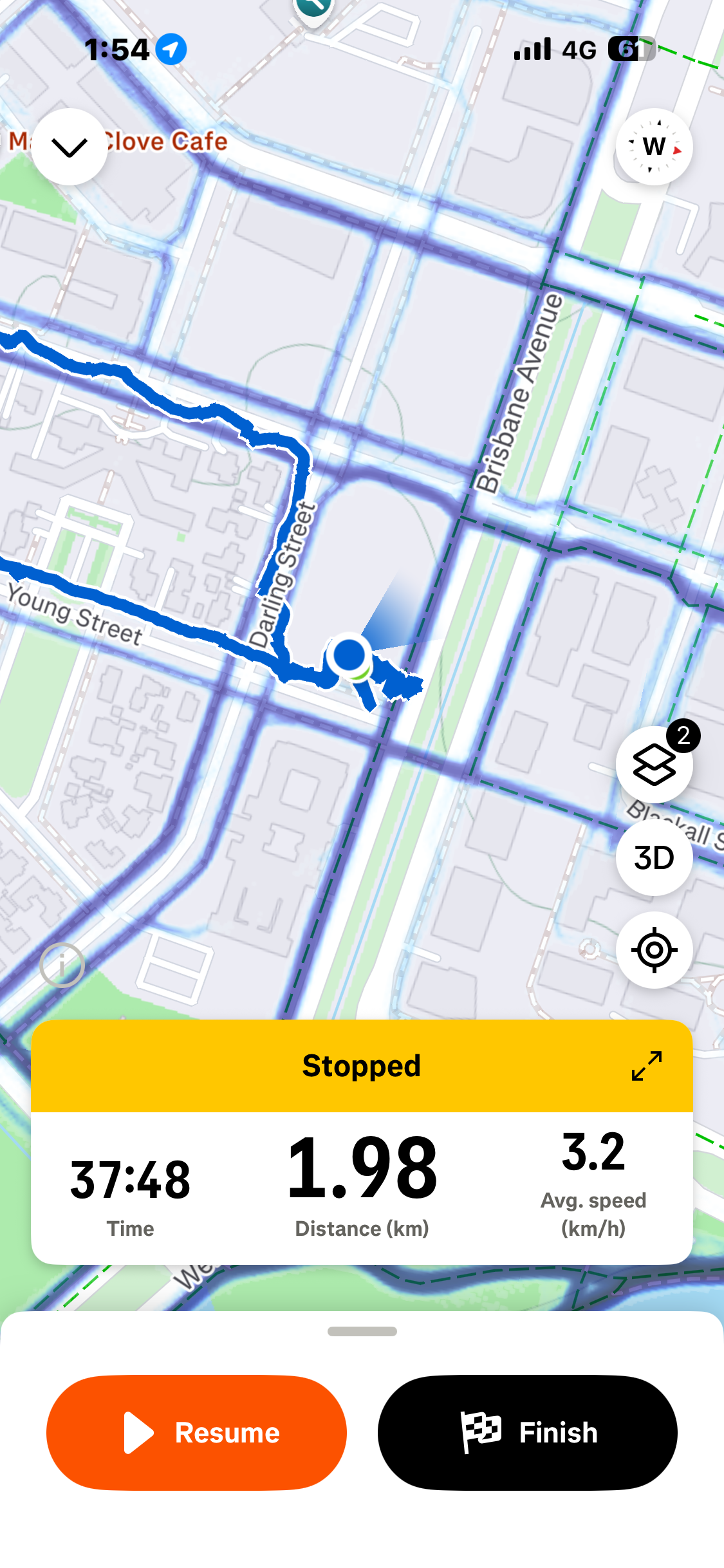Resume the recording

[196, 1433]
